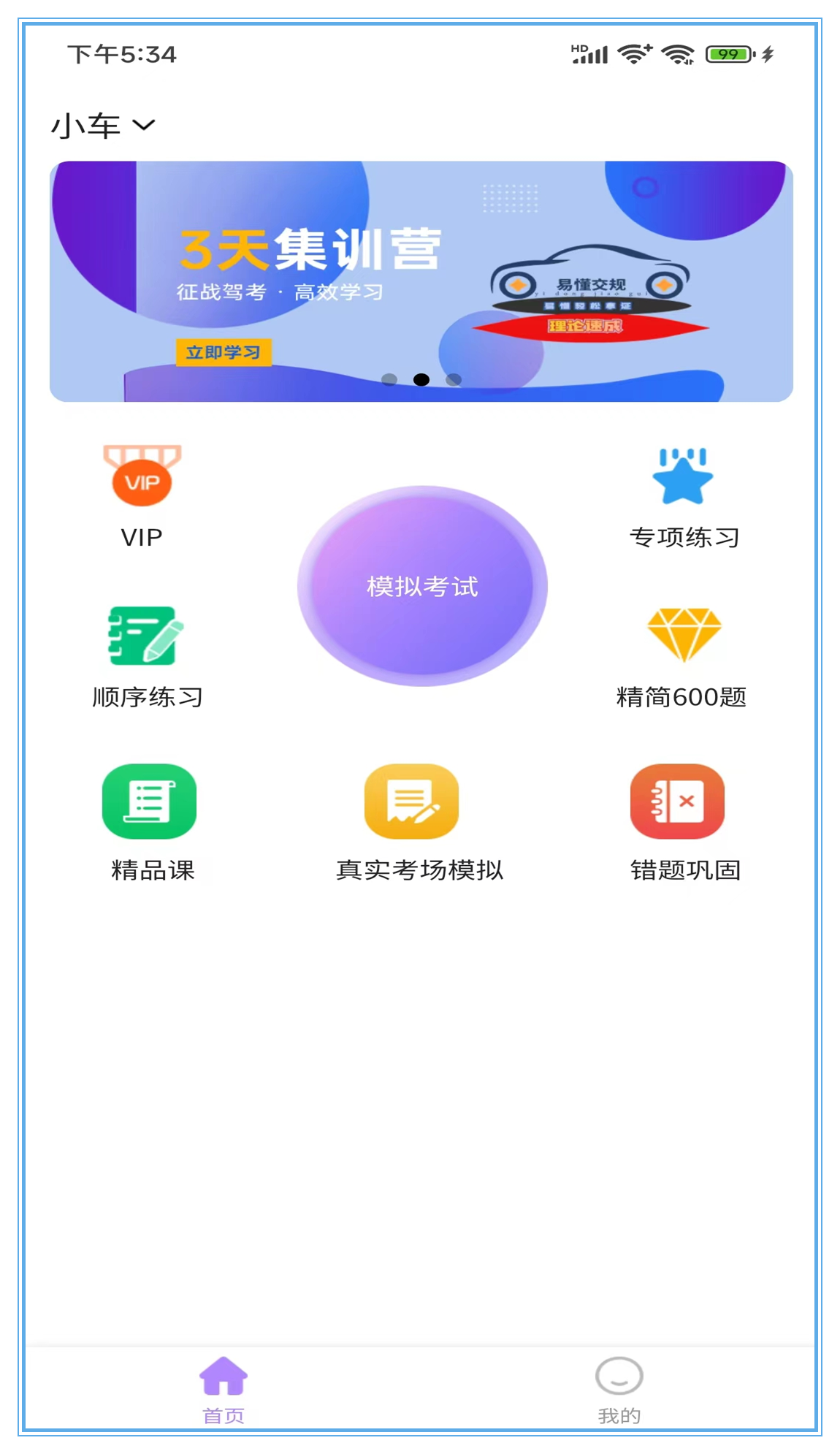Switch to the 首页 tab

(224, 1389)
